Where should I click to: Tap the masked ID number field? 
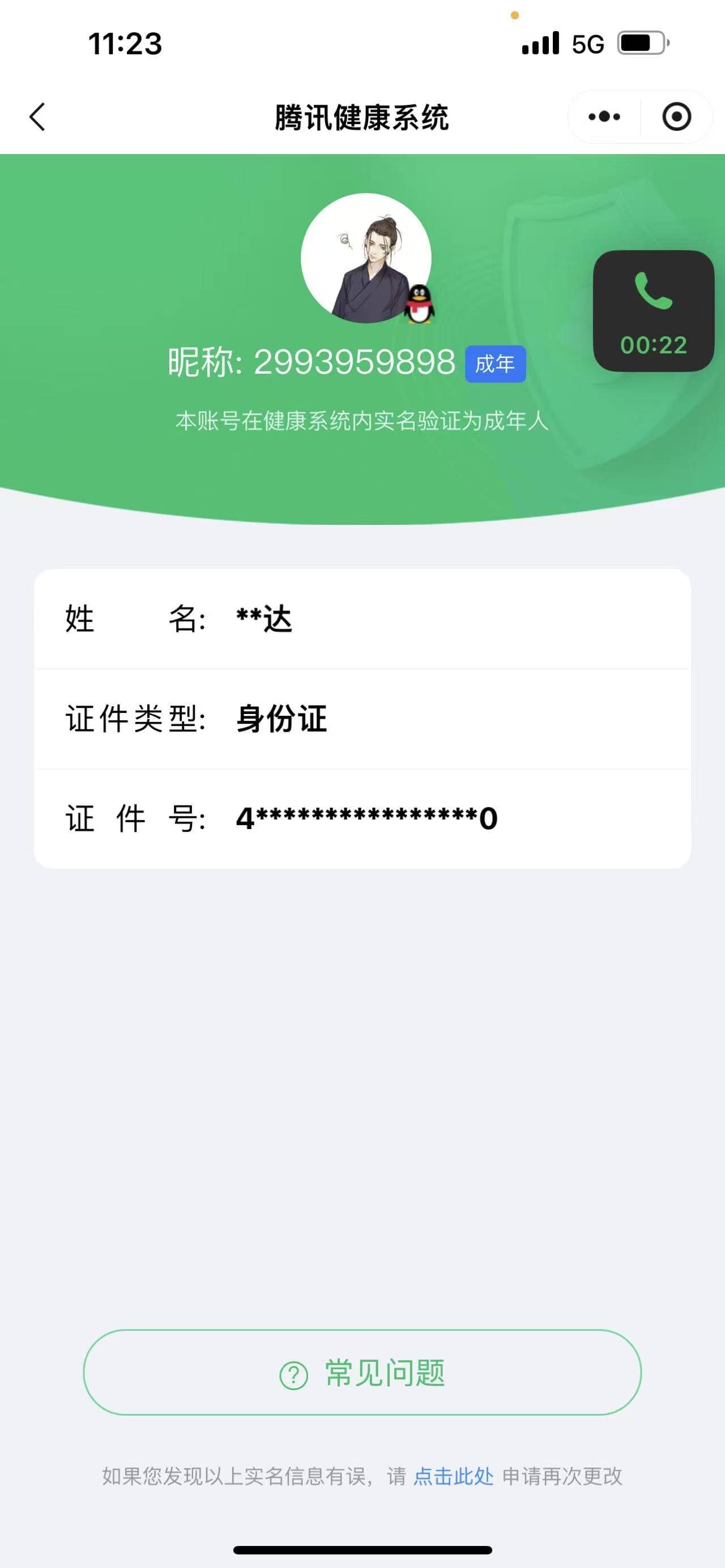(x=365, y=819)
